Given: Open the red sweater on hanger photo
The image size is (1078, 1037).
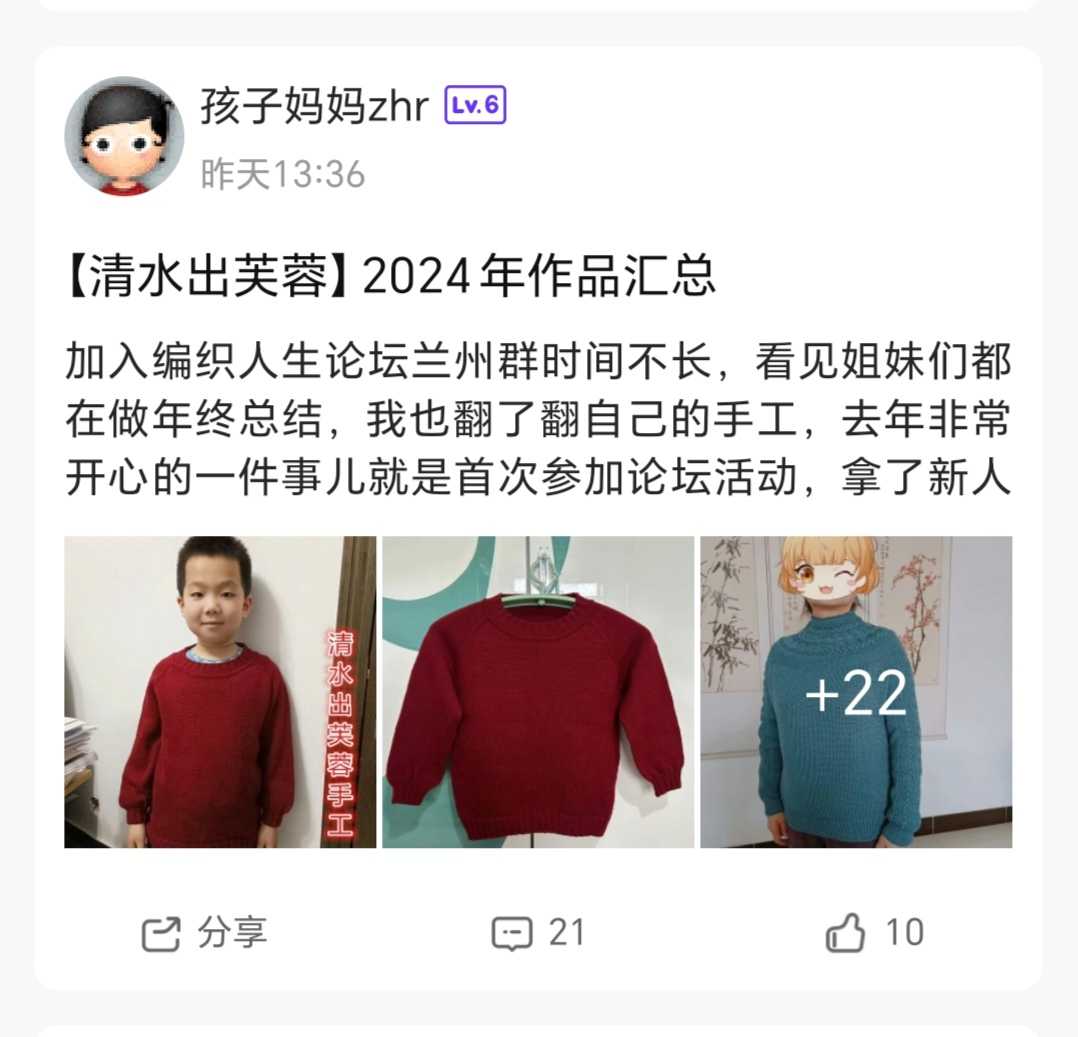Looking at the screenshot, I should pyautogui.click(x=538, y=692).
